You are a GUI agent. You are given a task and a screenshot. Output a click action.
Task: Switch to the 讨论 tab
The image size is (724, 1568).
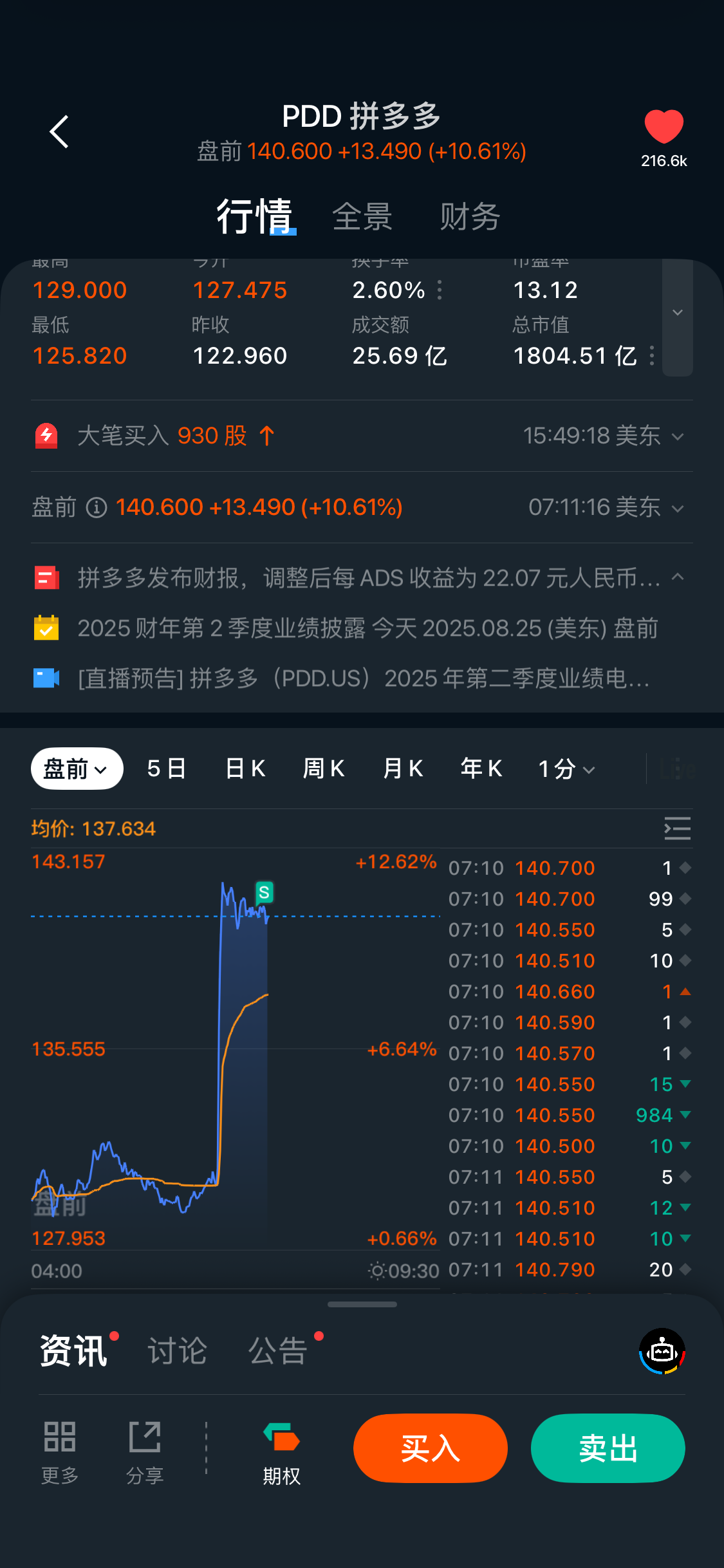177,1350
